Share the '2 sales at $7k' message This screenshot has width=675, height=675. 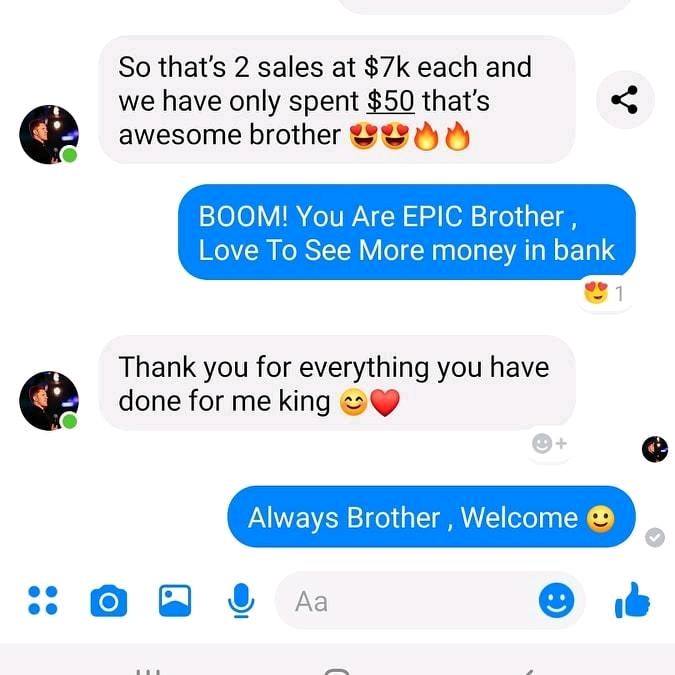pos(624,99)
